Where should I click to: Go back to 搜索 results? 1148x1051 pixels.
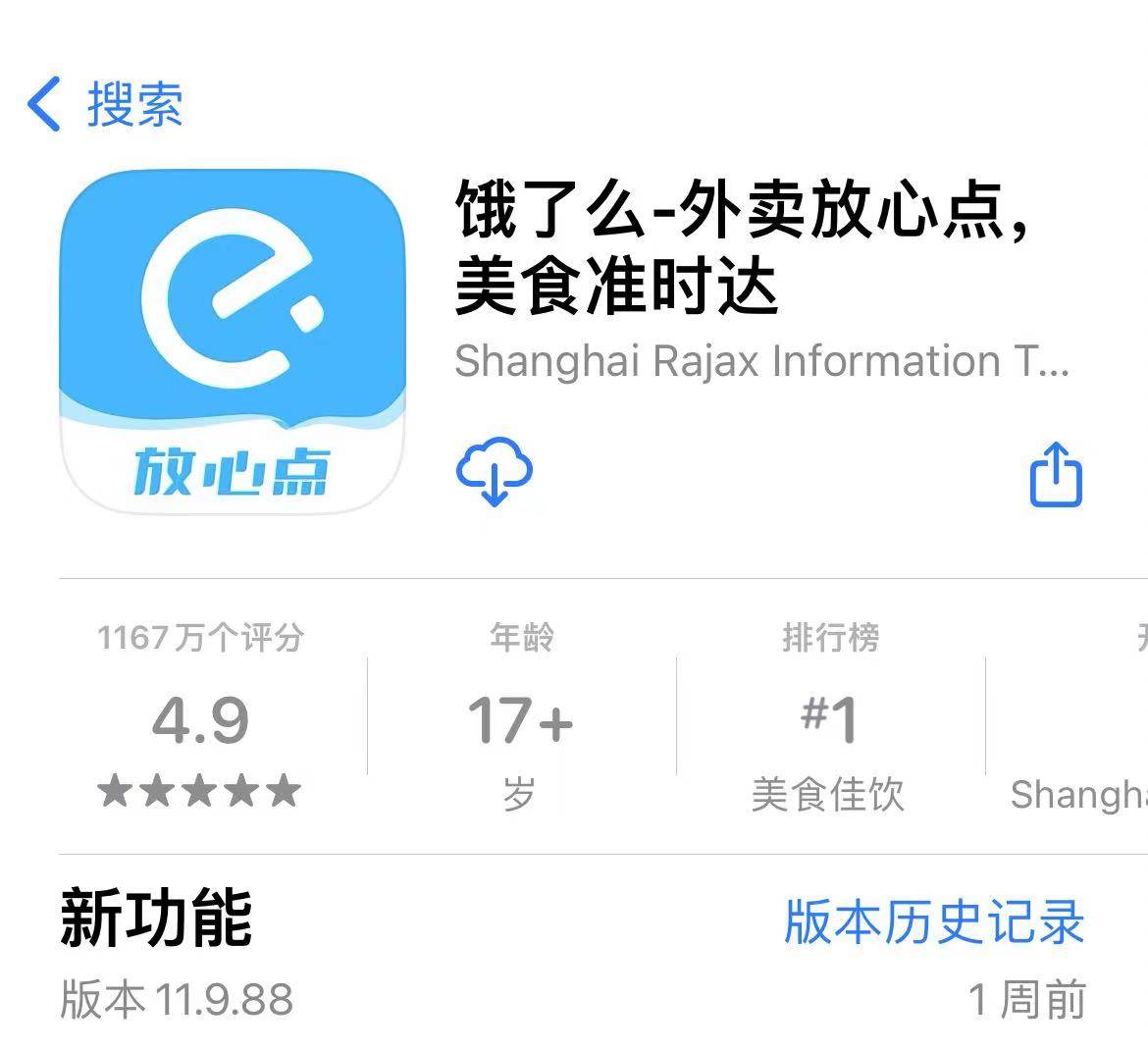pos(103,103)
